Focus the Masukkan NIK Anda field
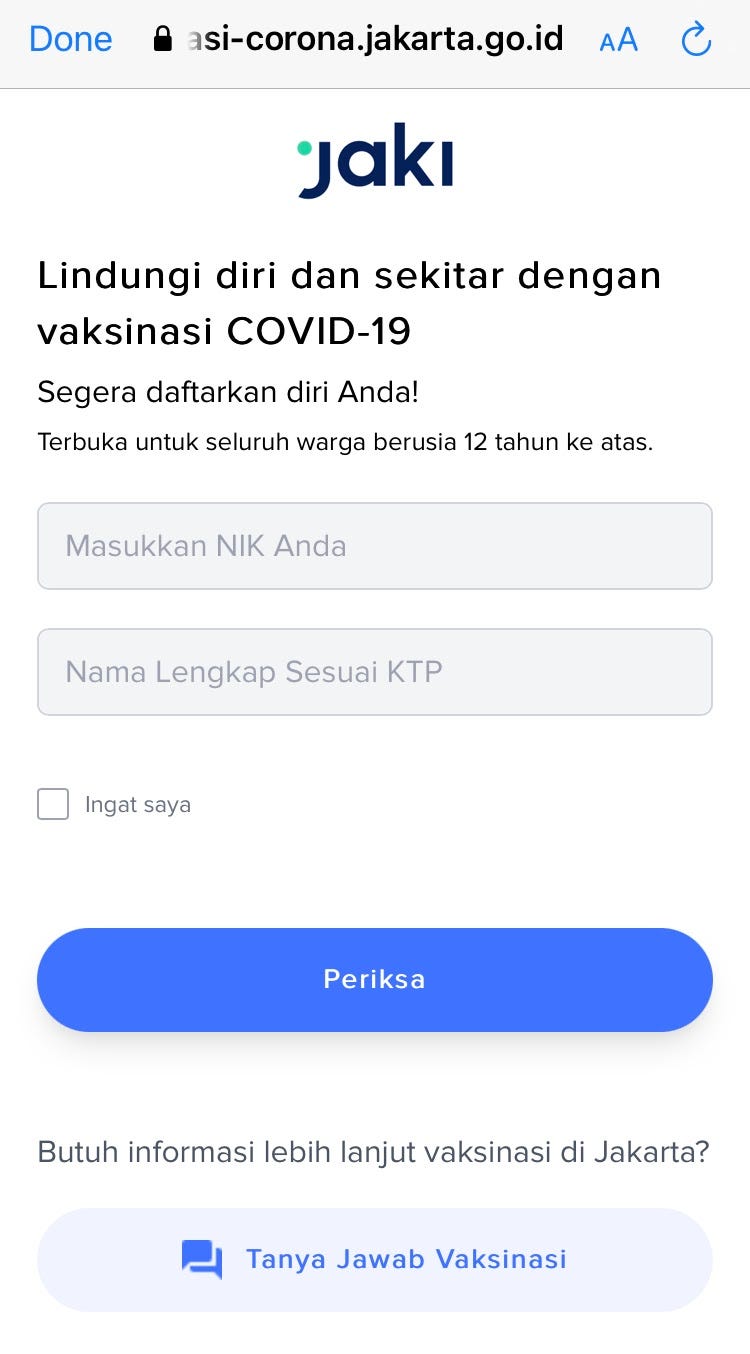Screen dimensions: 750x1354 [374, 546]
